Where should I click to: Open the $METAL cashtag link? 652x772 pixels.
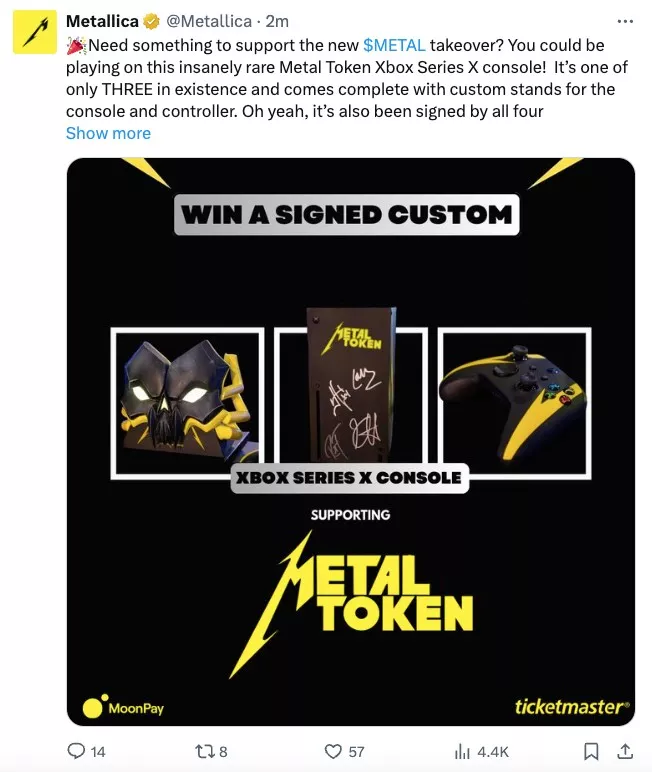click(x=394, y=46)
